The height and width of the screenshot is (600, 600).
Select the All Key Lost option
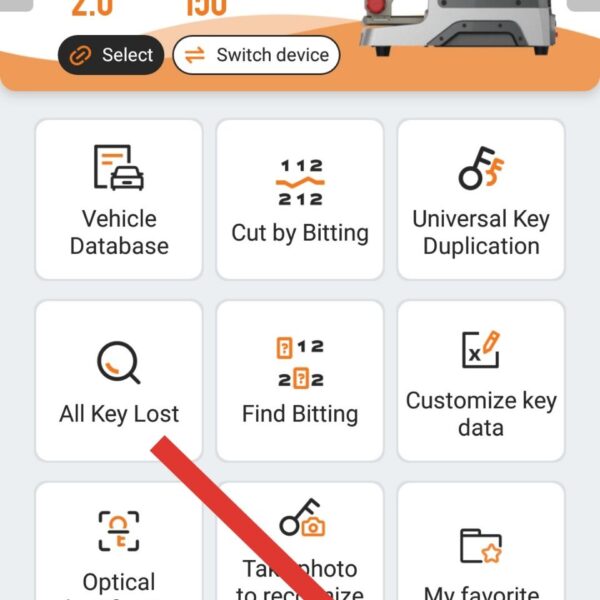(119, 380)
